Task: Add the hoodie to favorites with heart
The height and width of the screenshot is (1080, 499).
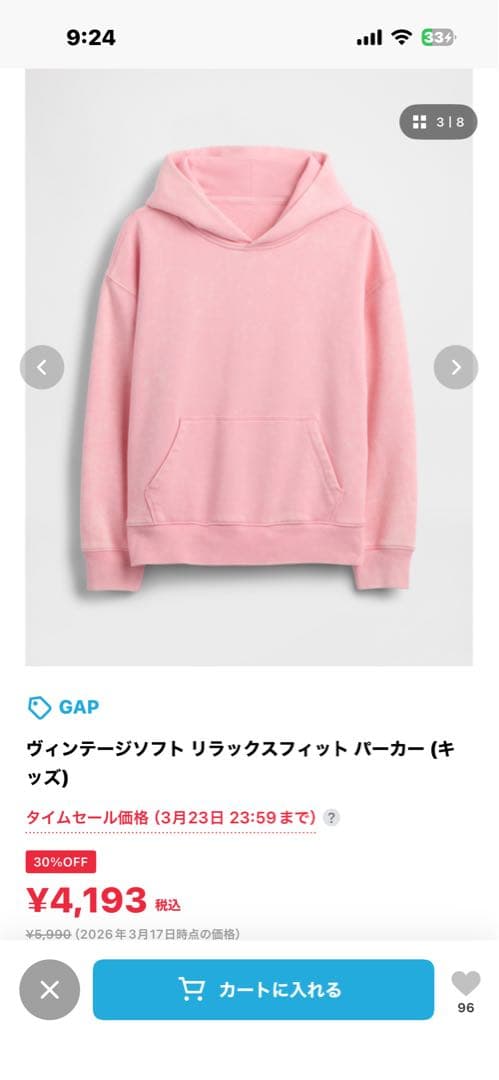Action: tap(466, 983)
